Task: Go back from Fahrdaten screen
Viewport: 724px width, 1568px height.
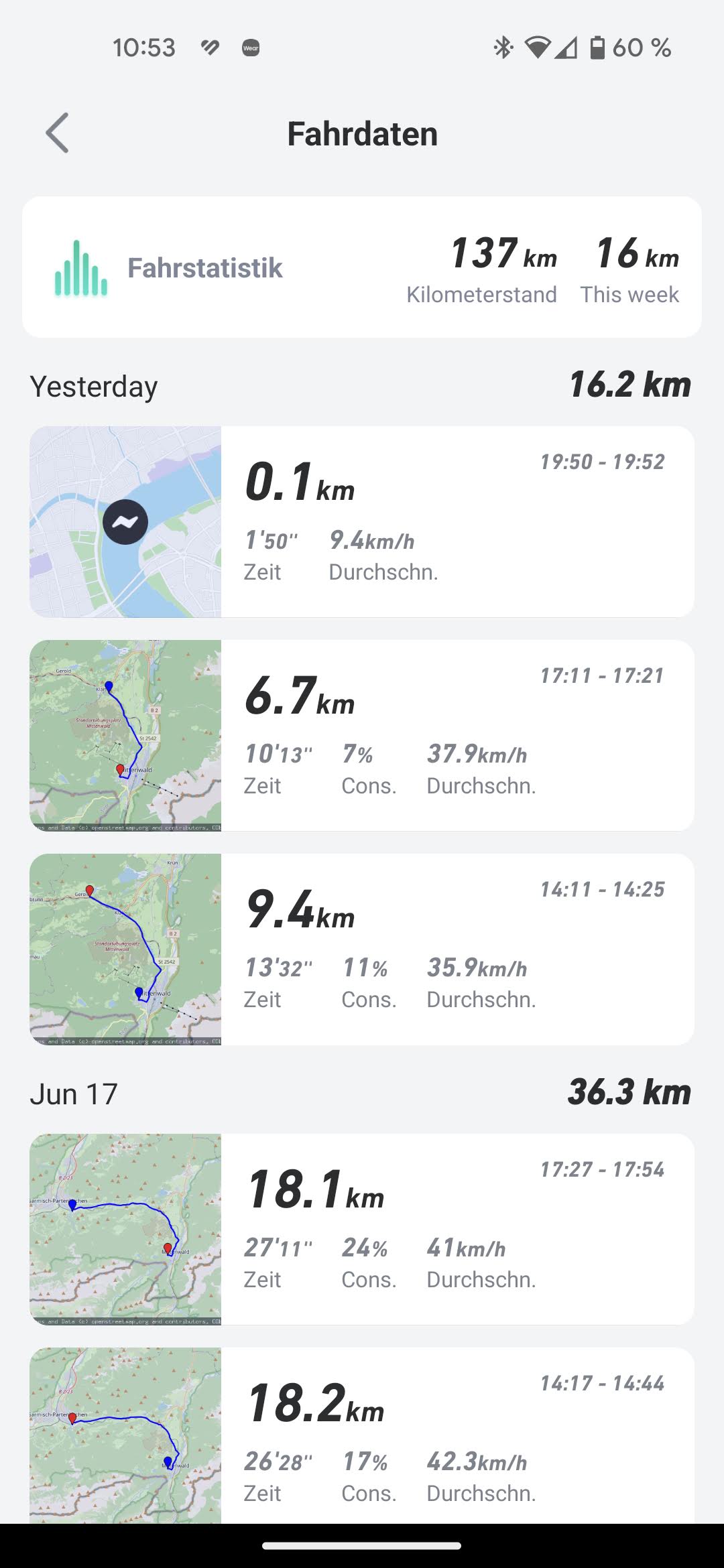Action: [58, 133]
